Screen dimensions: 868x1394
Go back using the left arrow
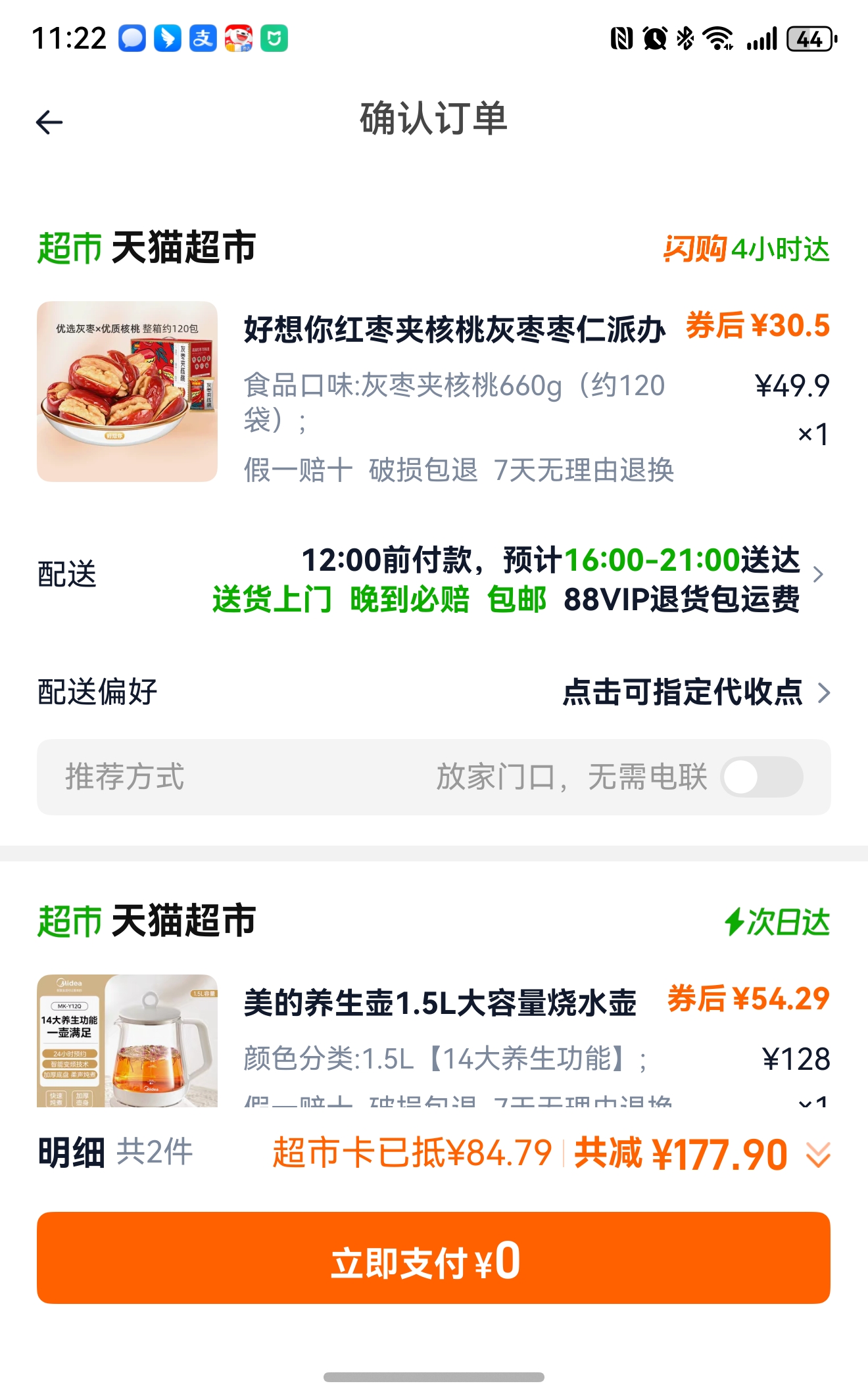click(x=47, y=121)
